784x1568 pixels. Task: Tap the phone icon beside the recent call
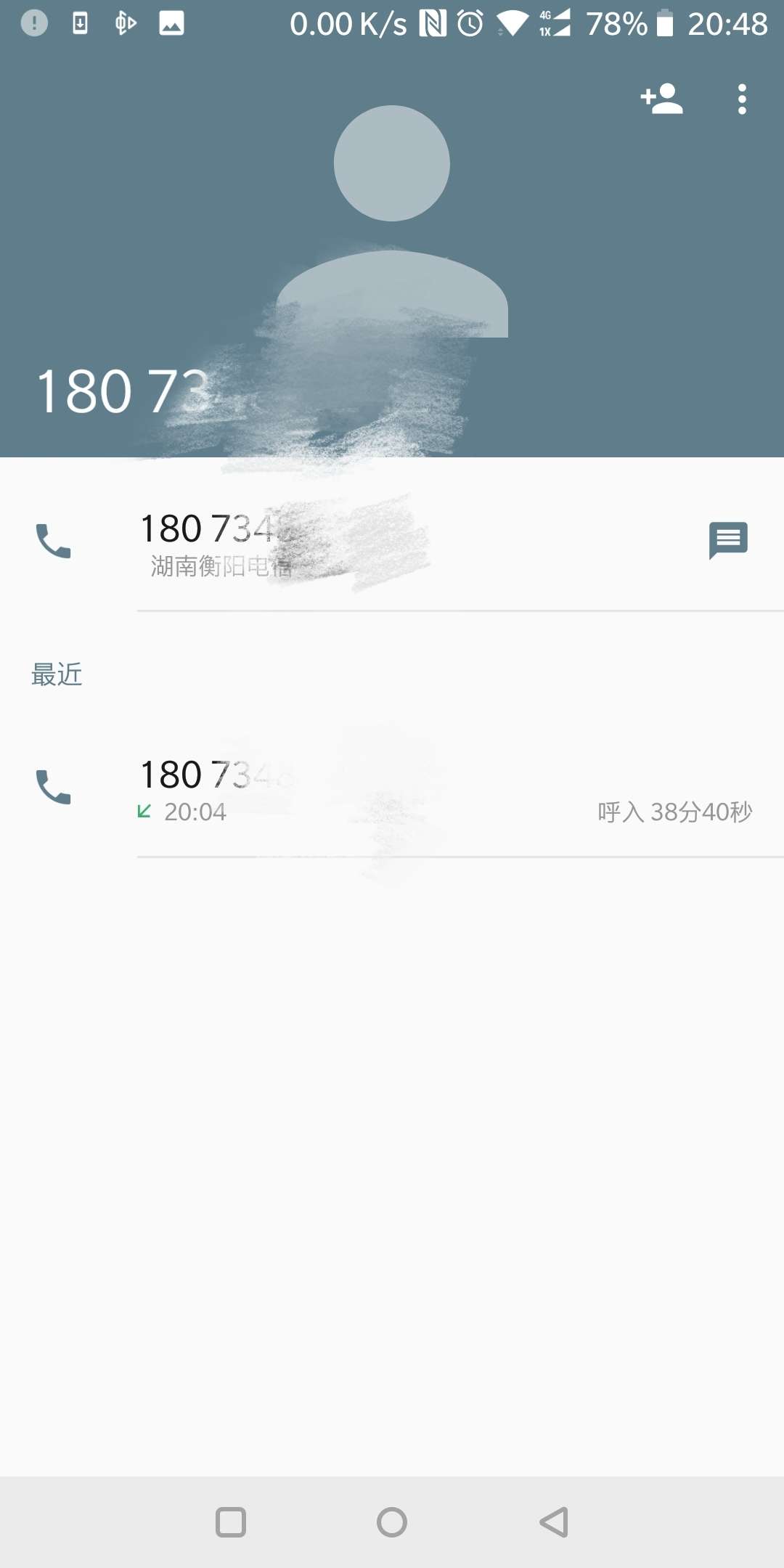click(x=52, y=788)
